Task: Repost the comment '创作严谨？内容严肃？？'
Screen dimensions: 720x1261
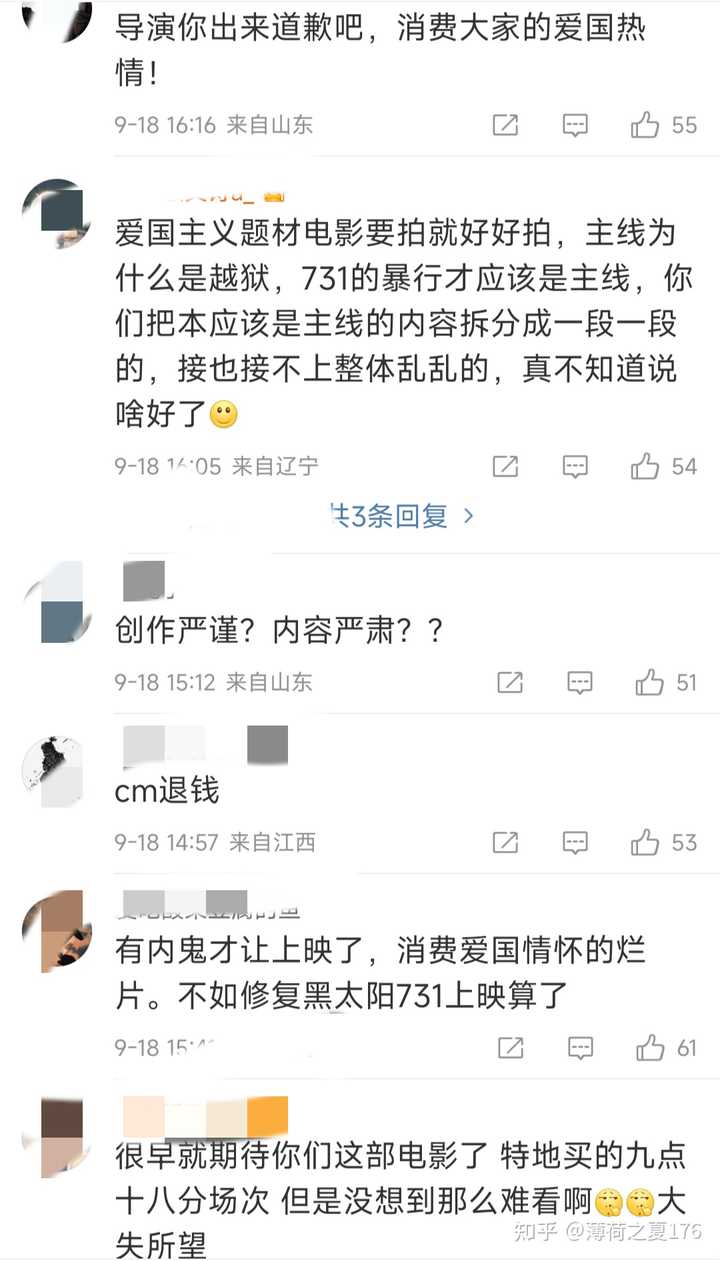Action: click(510, 682)
